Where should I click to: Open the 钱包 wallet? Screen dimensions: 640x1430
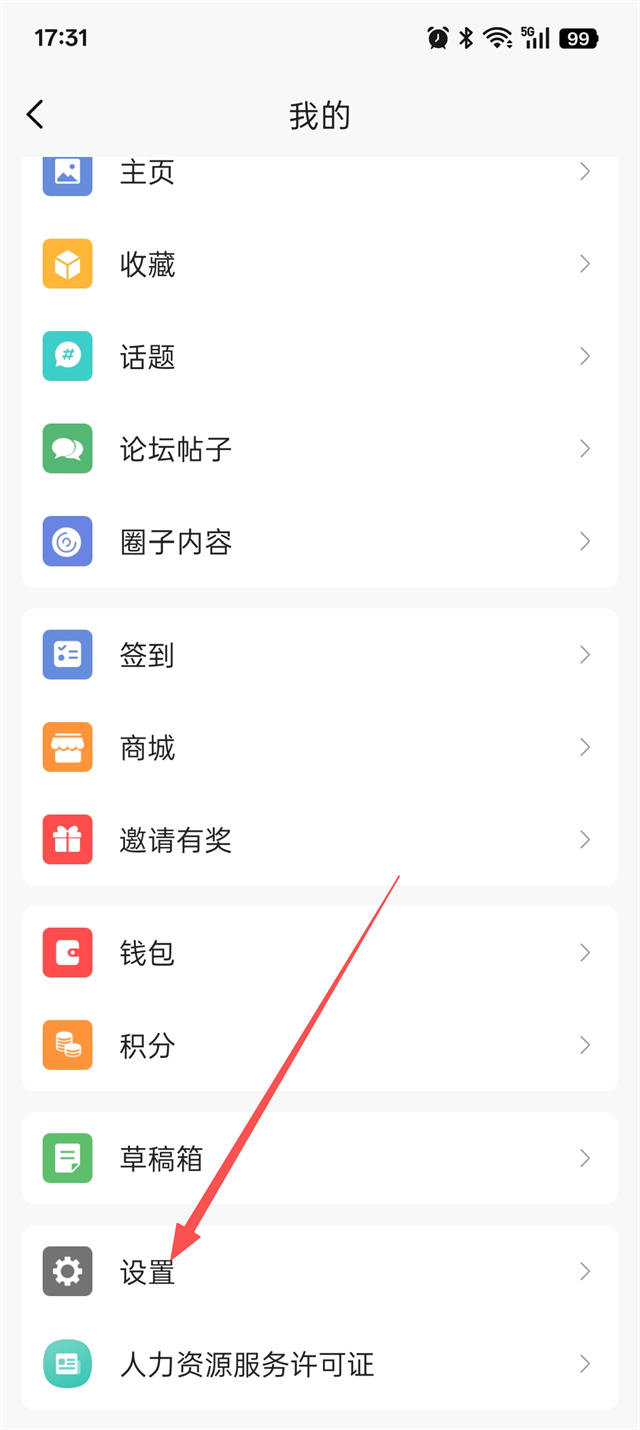pyautogui.click(x=320, y=953)
